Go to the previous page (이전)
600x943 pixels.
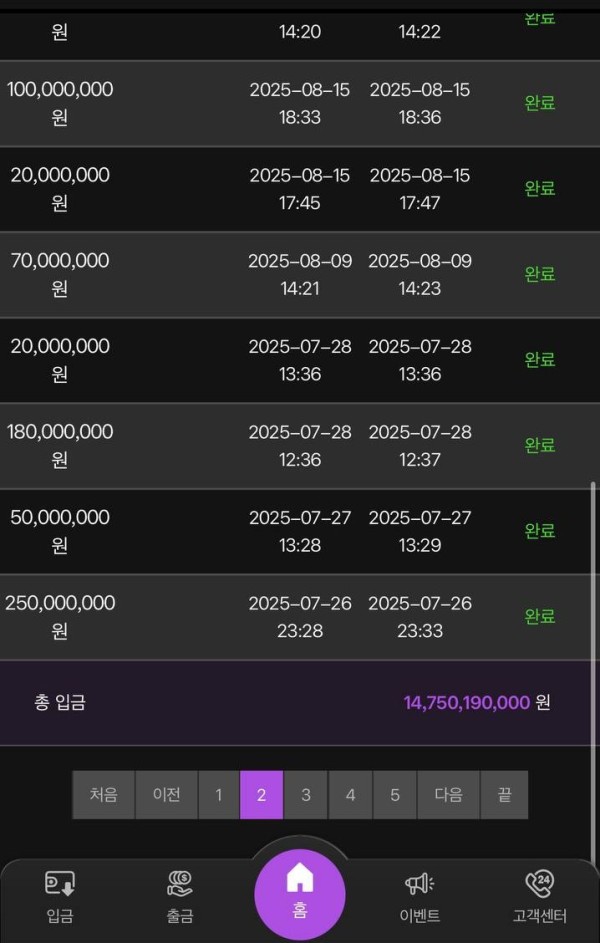click(167, 795)
